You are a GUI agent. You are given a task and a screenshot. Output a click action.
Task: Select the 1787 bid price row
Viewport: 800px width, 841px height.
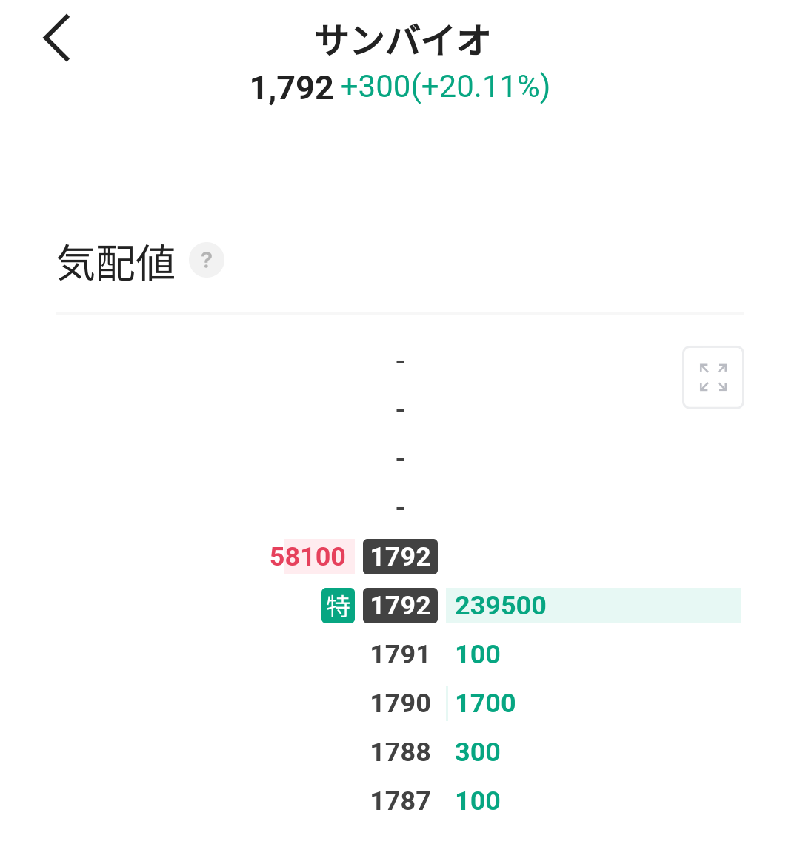(x=400, y=801)
